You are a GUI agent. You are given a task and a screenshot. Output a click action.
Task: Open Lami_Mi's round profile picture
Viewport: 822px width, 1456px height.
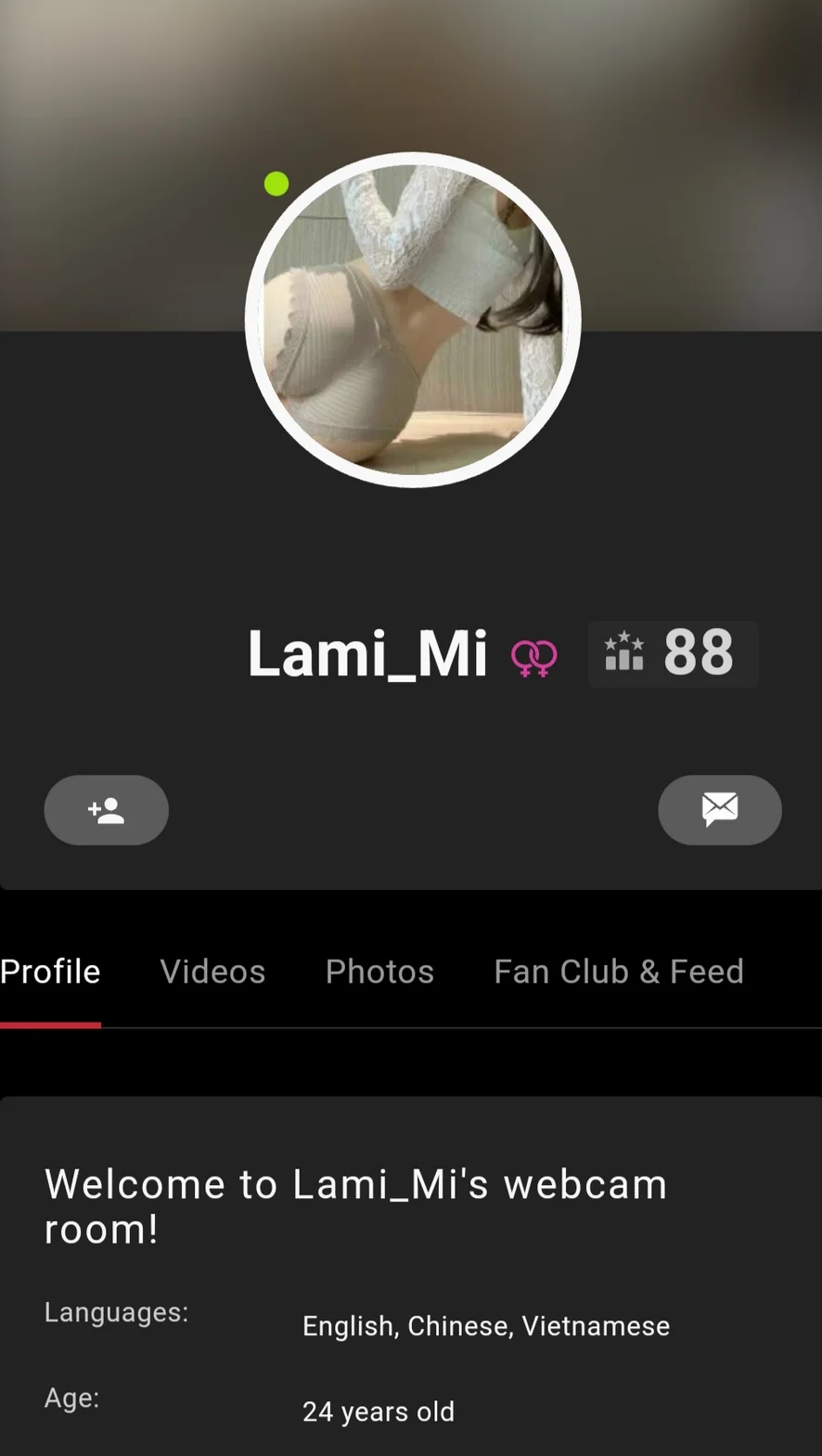pyautogui.click(x=413, y=320)
